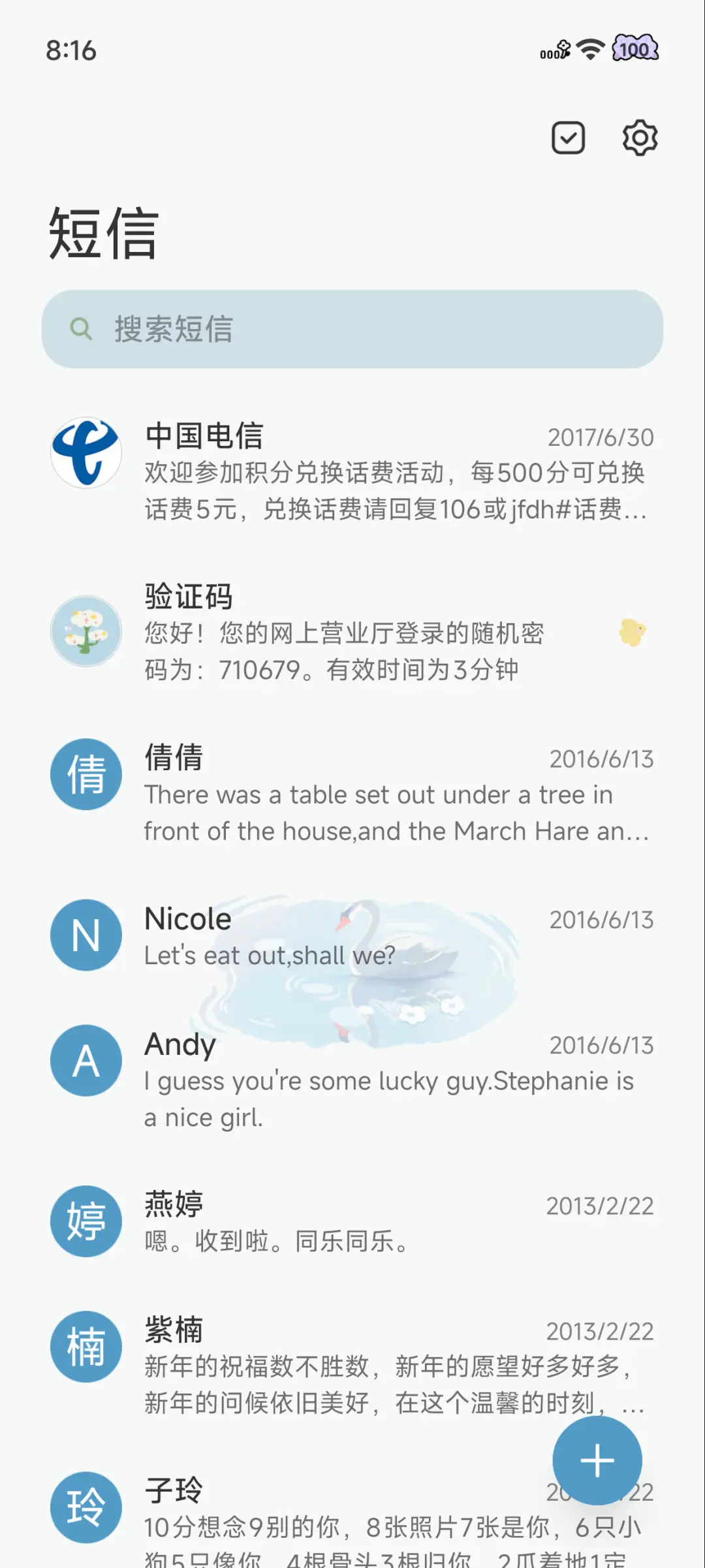Open messaging settings gear
Screen dimensions: 705x1568
(x=639, y=138)
